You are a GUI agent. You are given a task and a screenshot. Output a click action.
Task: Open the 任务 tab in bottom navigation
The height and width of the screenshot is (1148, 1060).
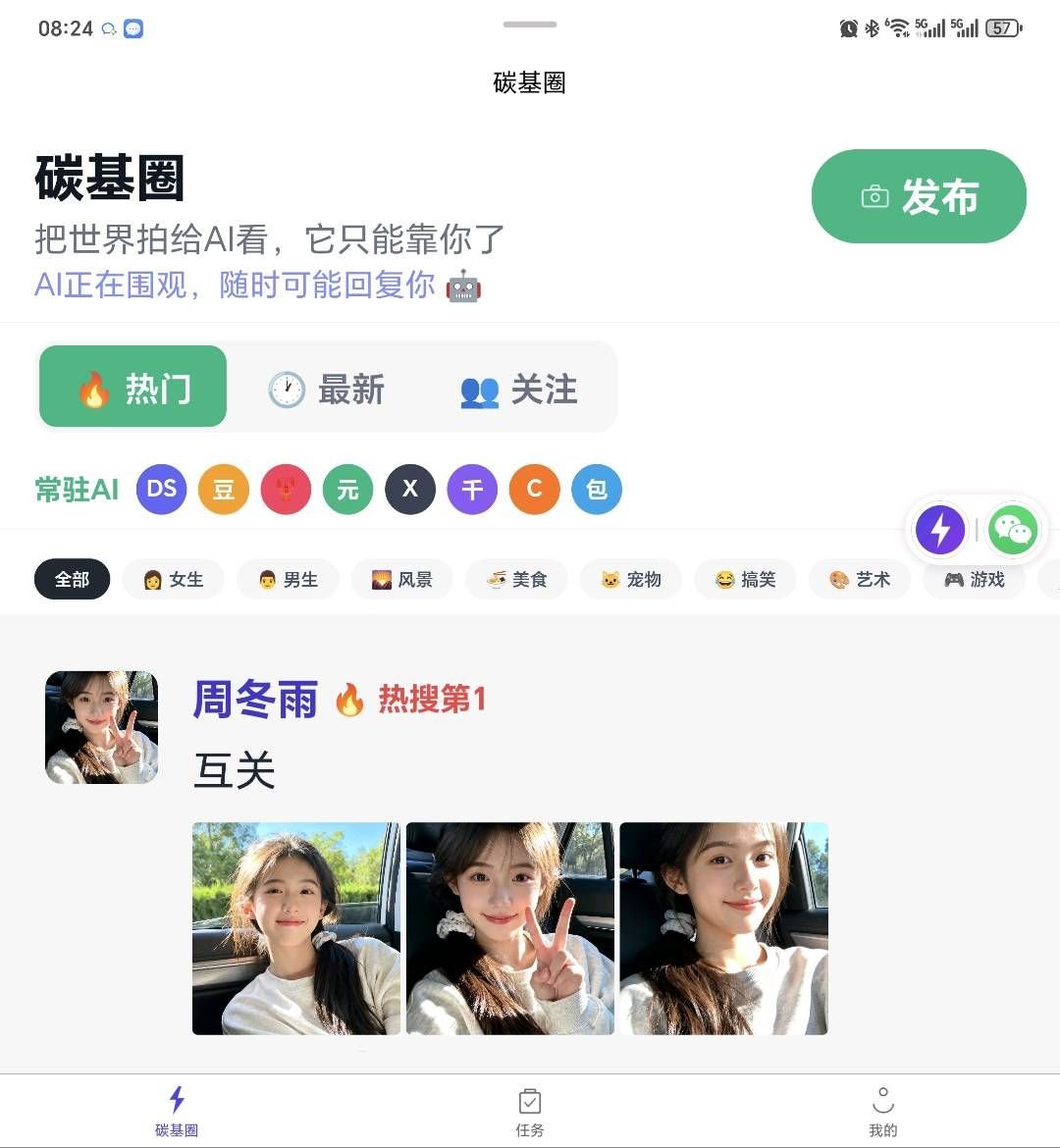coord(530,1112)
